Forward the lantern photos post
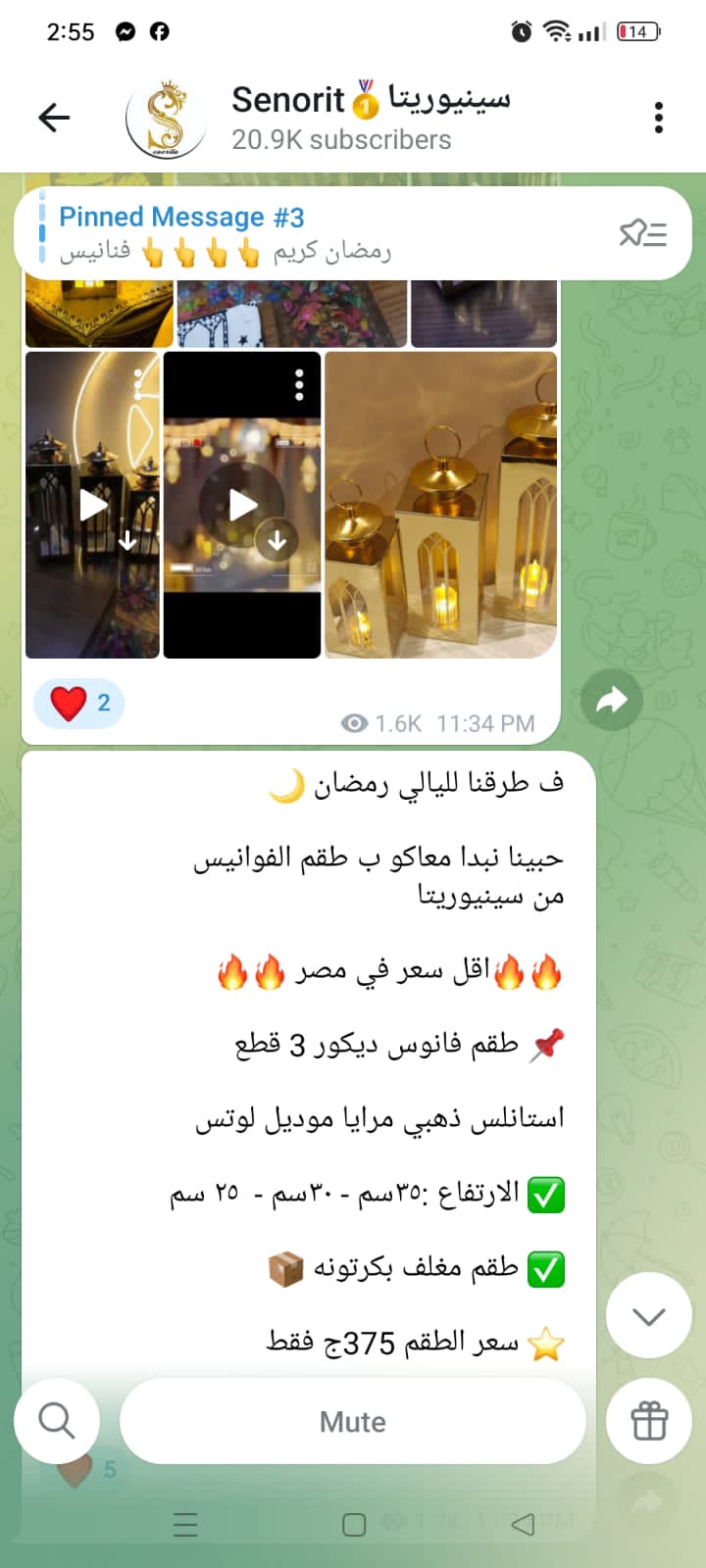706x1568 pixels. (x=611, y=700)
